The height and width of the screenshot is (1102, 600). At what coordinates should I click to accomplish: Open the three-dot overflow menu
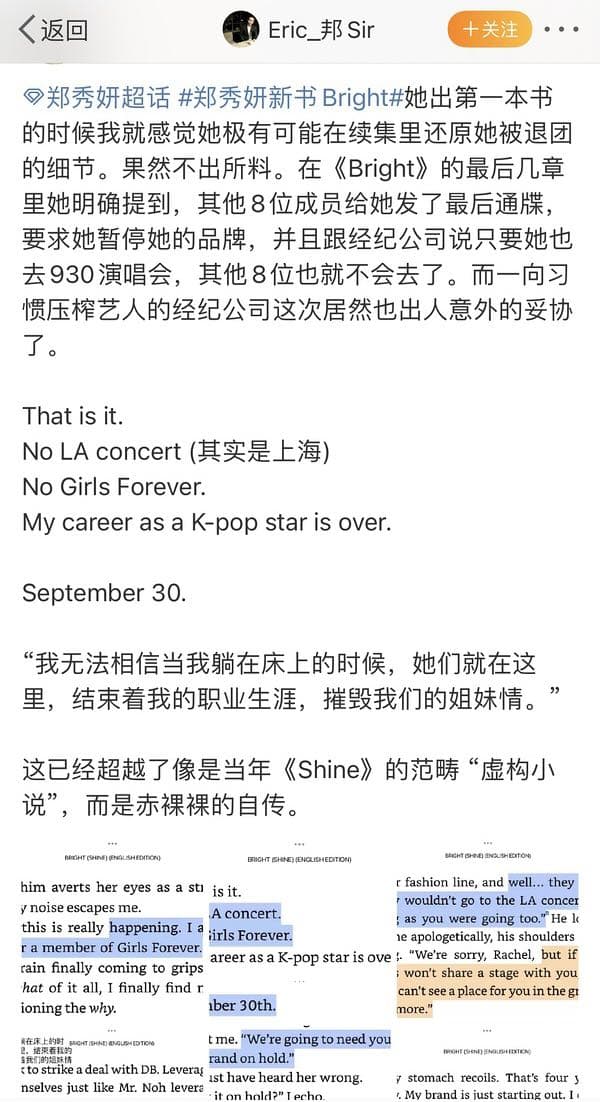click(561, 30)
